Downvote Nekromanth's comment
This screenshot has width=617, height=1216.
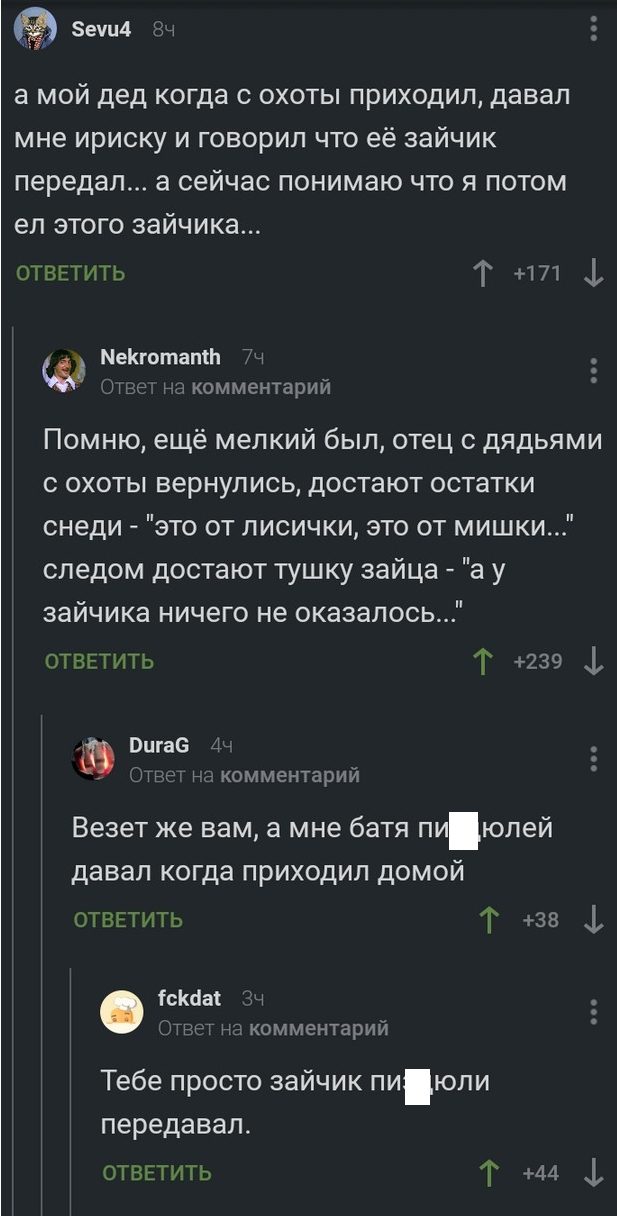(x=594, y=661)
